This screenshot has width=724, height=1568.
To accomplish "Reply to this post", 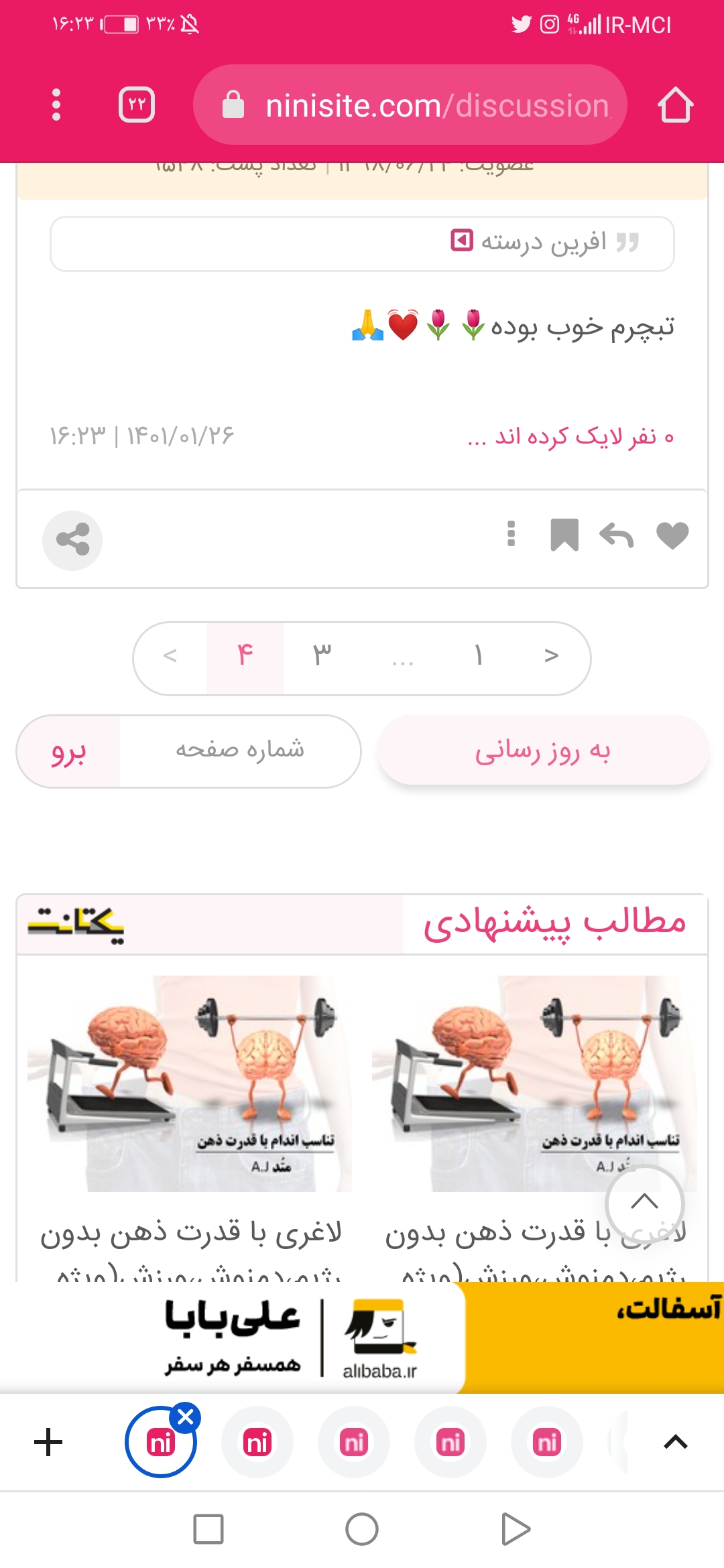I will (x=616, y=535).
